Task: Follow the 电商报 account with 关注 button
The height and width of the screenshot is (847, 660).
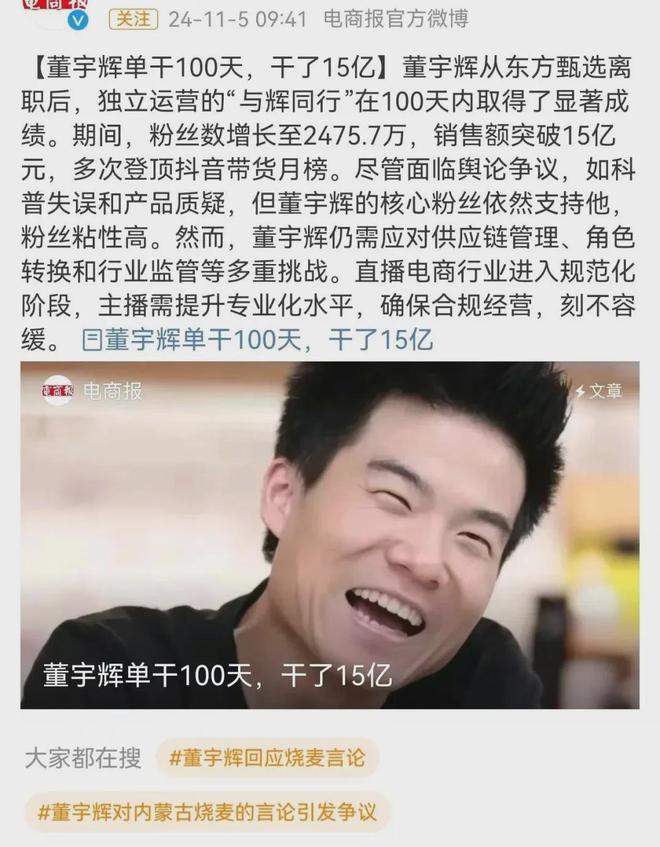Action: point(132,19)
